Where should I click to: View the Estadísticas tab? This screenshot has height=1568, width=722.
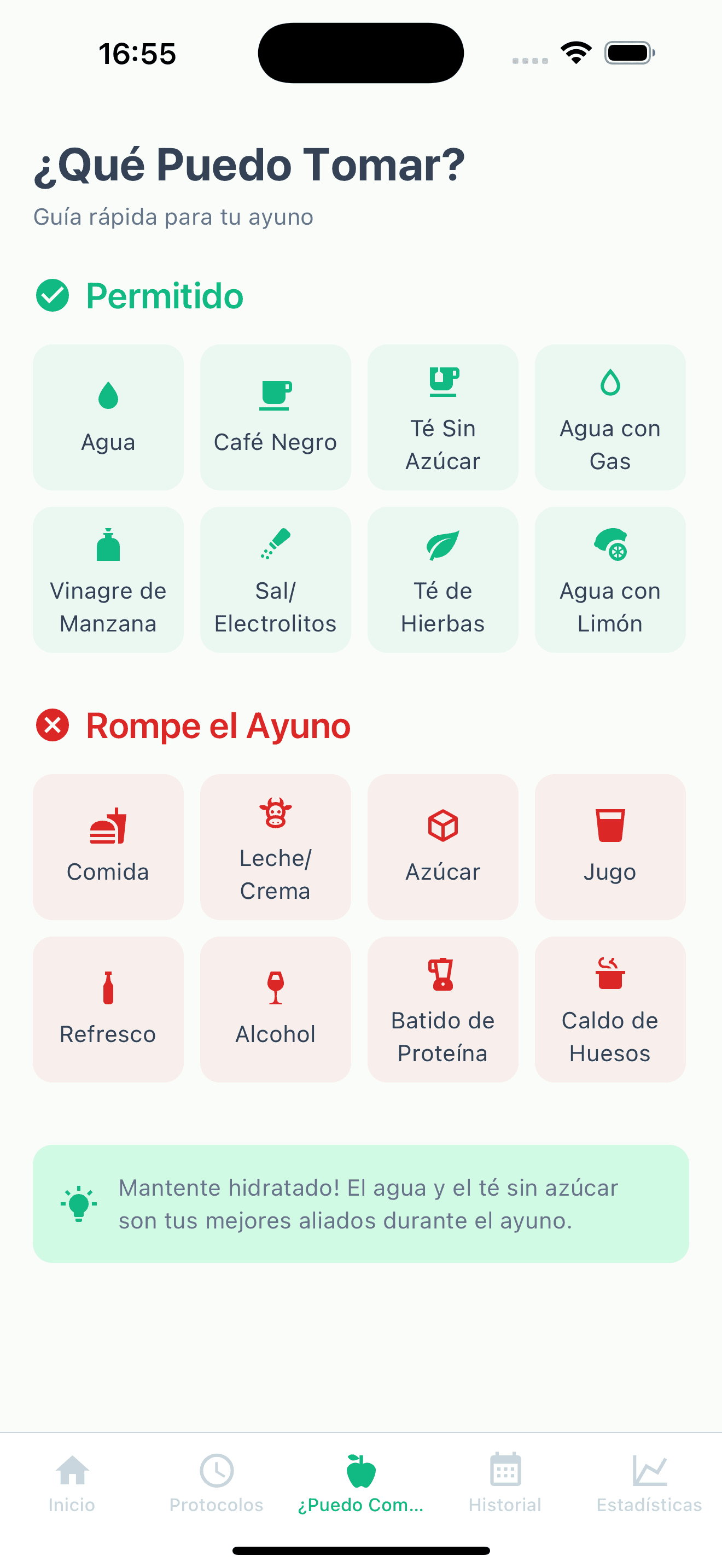(x=649, y=1483)
